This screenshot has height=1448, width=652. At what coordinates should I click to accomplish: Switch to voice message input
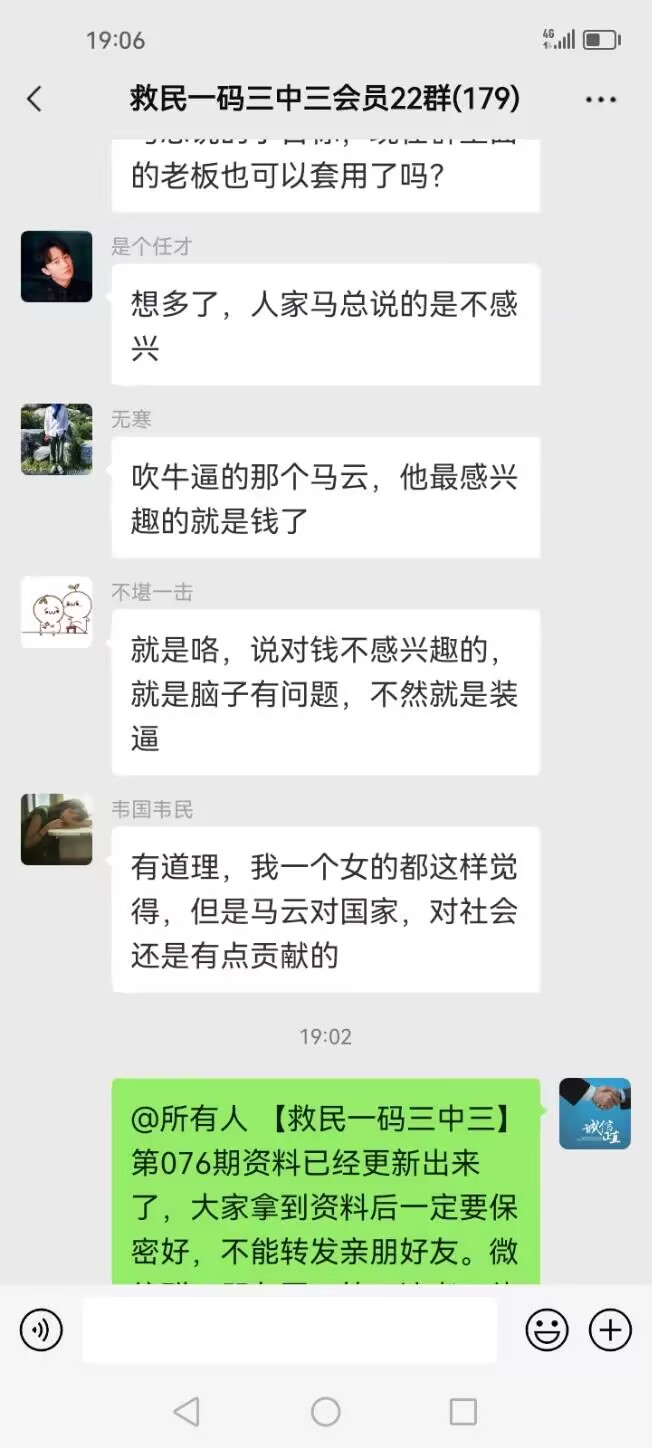click(41, 1330)
